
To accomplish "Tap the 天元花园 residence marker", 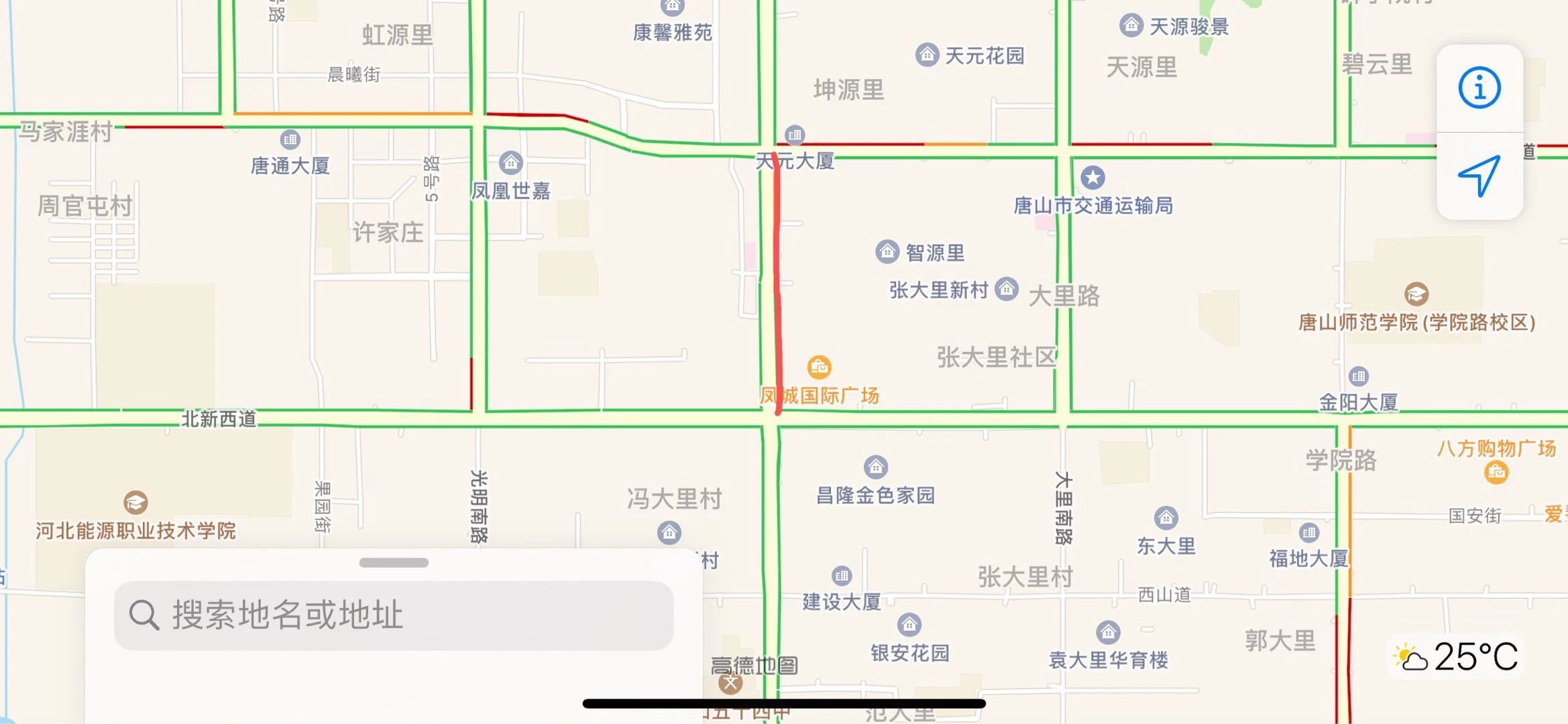I will pyautogui.click(x=927, y=54).
